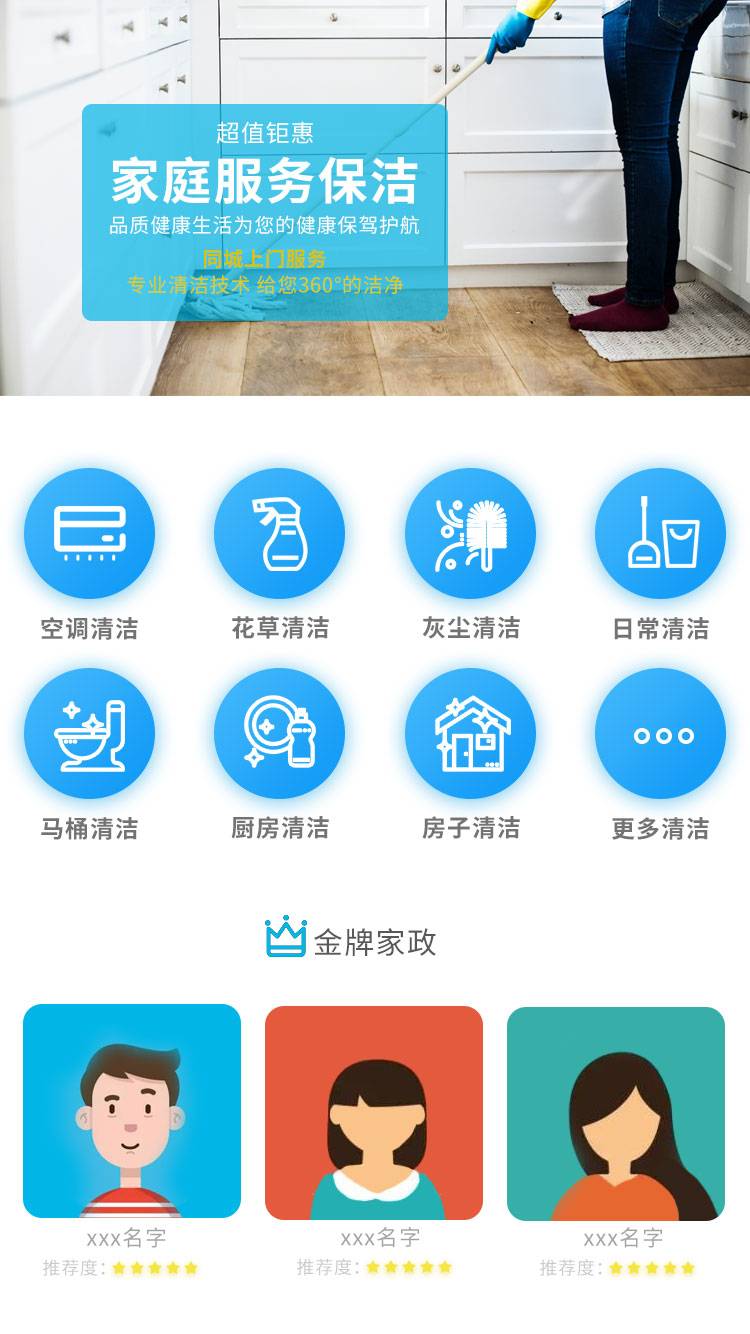Open the 家庭服务保洁 promo banner
The width and height of the screenshot is (750, 1334).
(264, 212)
